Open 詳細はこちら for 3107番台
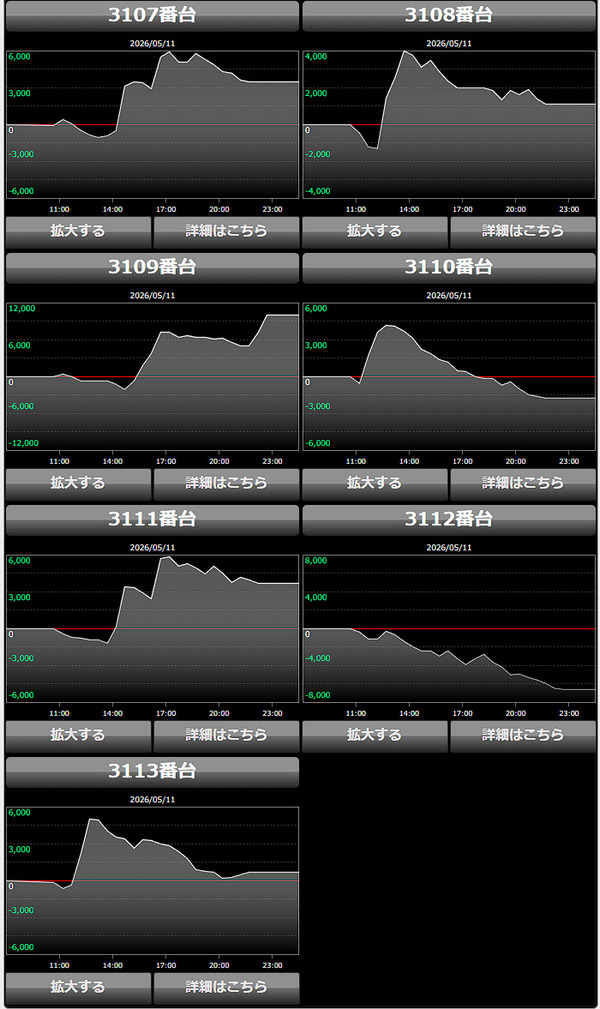This screenshot has height=1009, width=600. coord(227,232)
